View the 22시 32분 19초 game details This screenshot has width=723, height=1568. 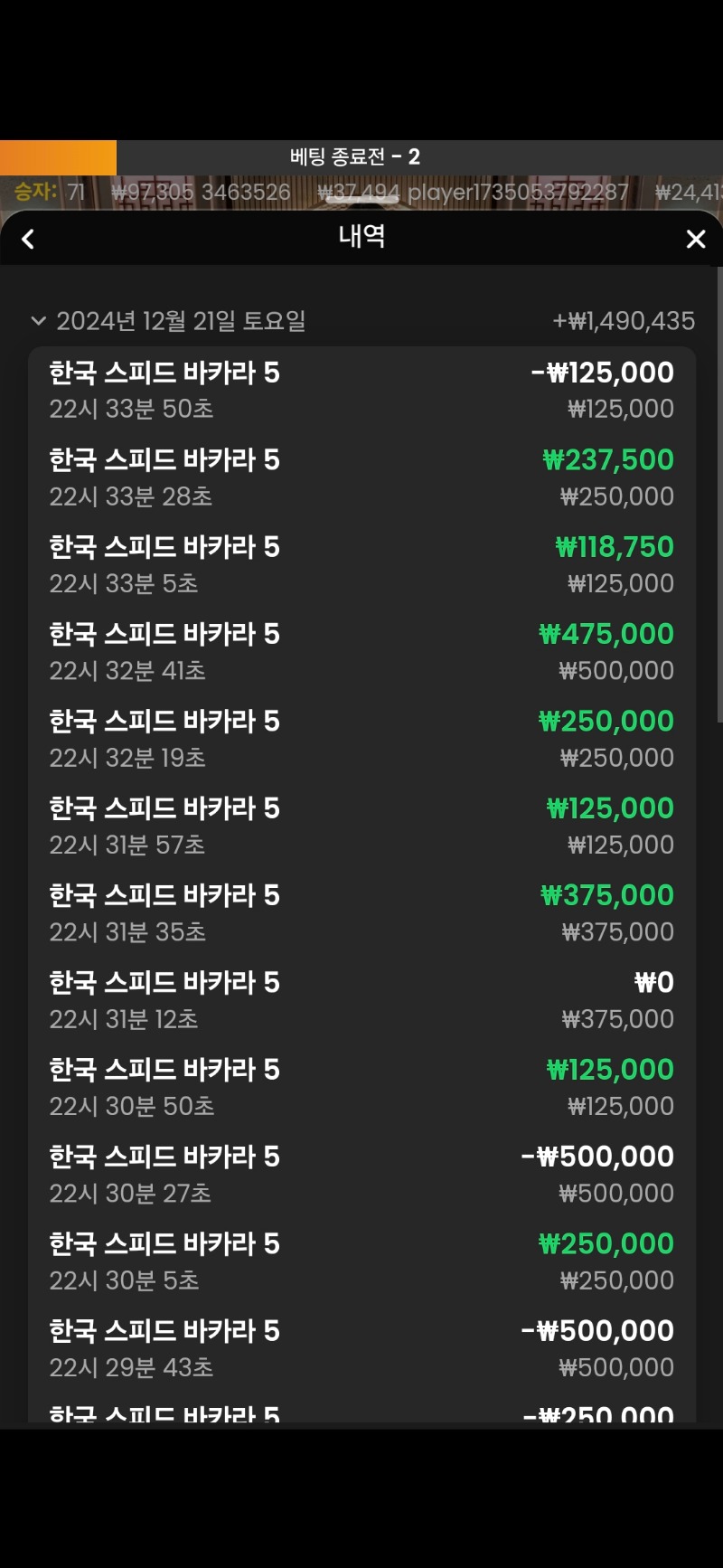tap(361, 738)
